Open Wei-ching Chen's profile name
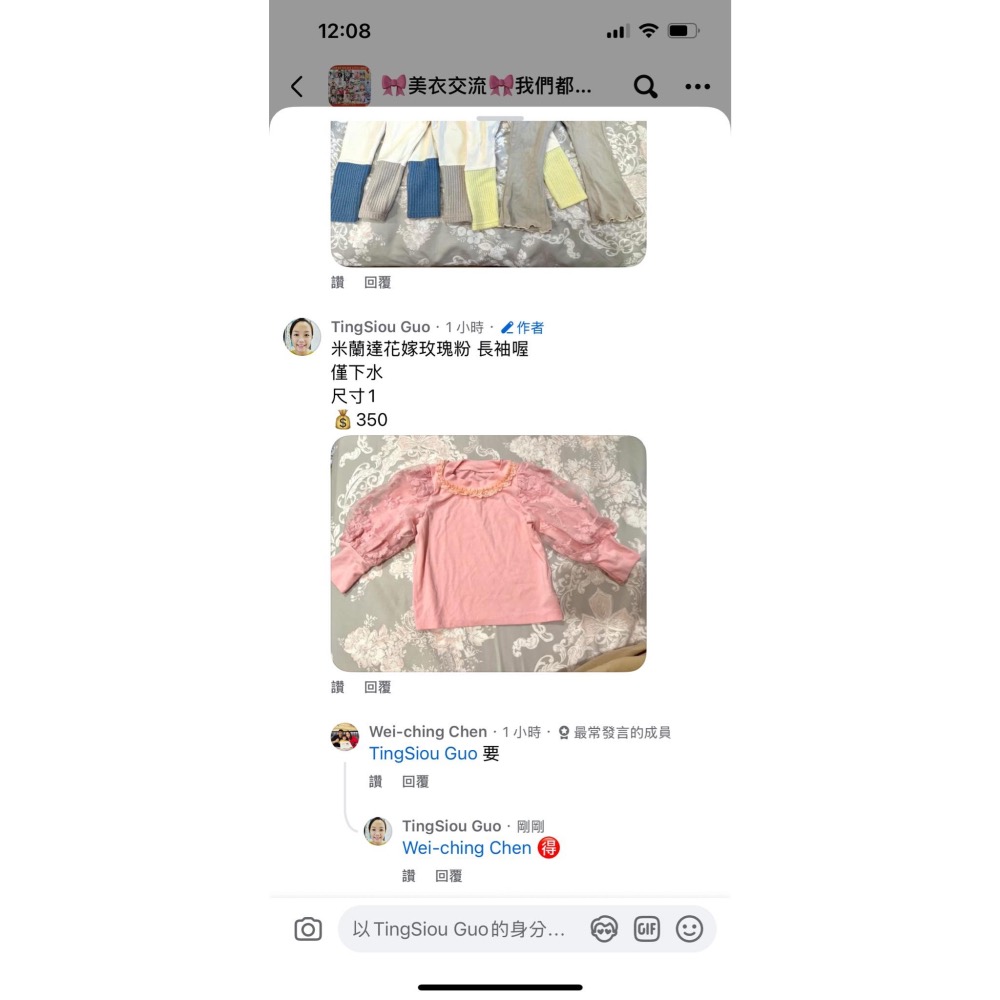 (x=428, y=732)
